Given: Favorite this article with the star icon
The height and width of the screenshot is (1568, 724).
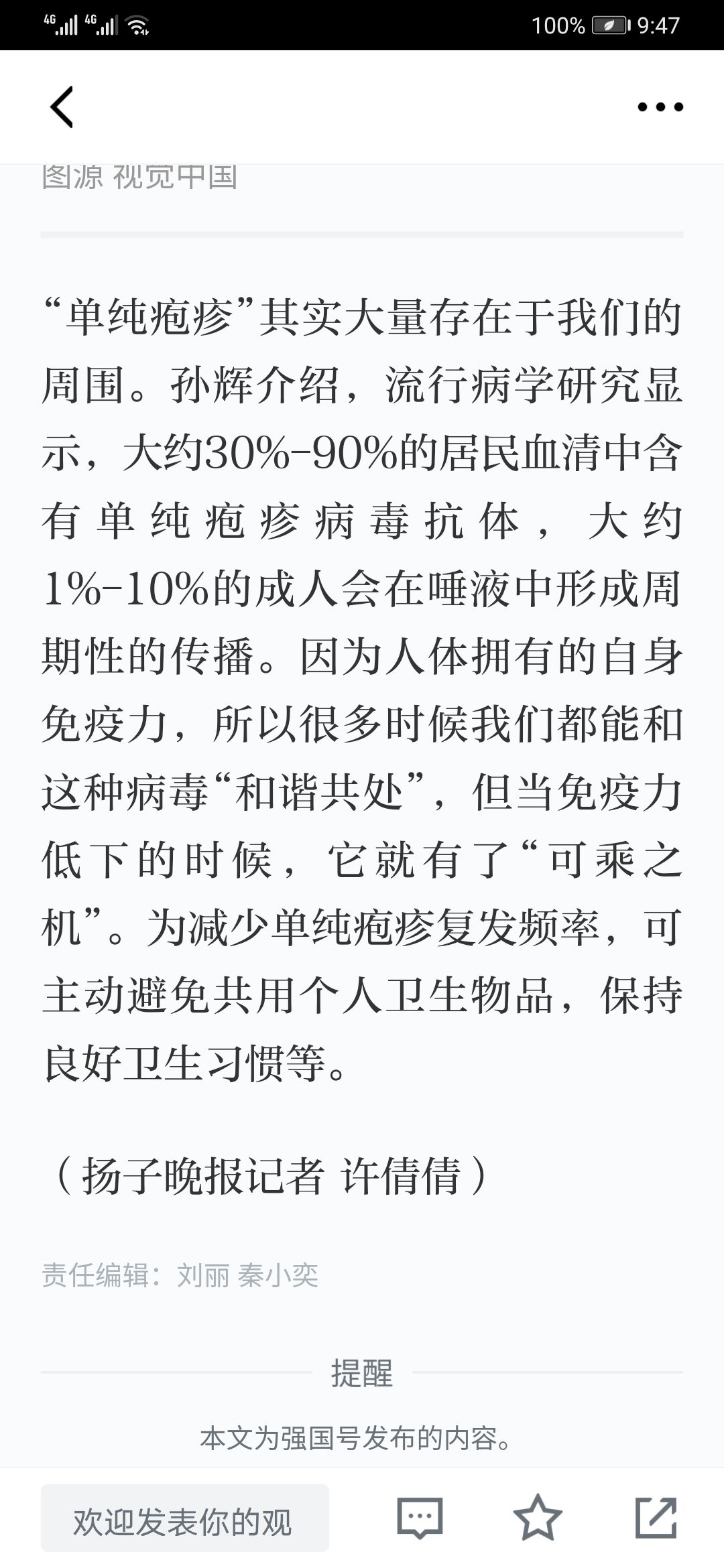Looking at the screenshot, I should (x=538, y=1518).
